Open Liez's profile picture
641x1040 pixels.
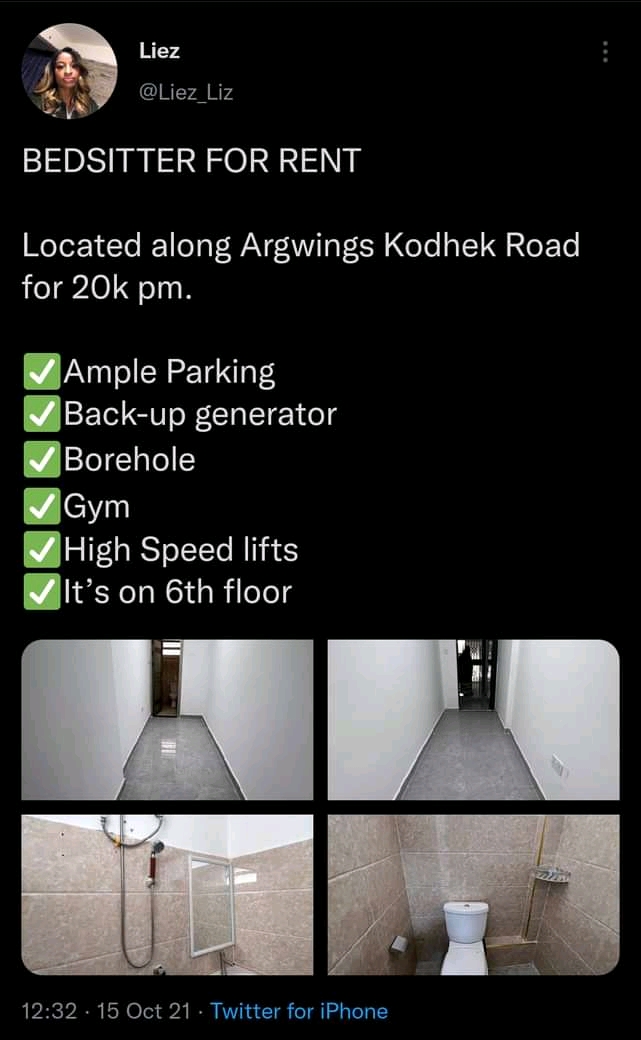point(69,71)
